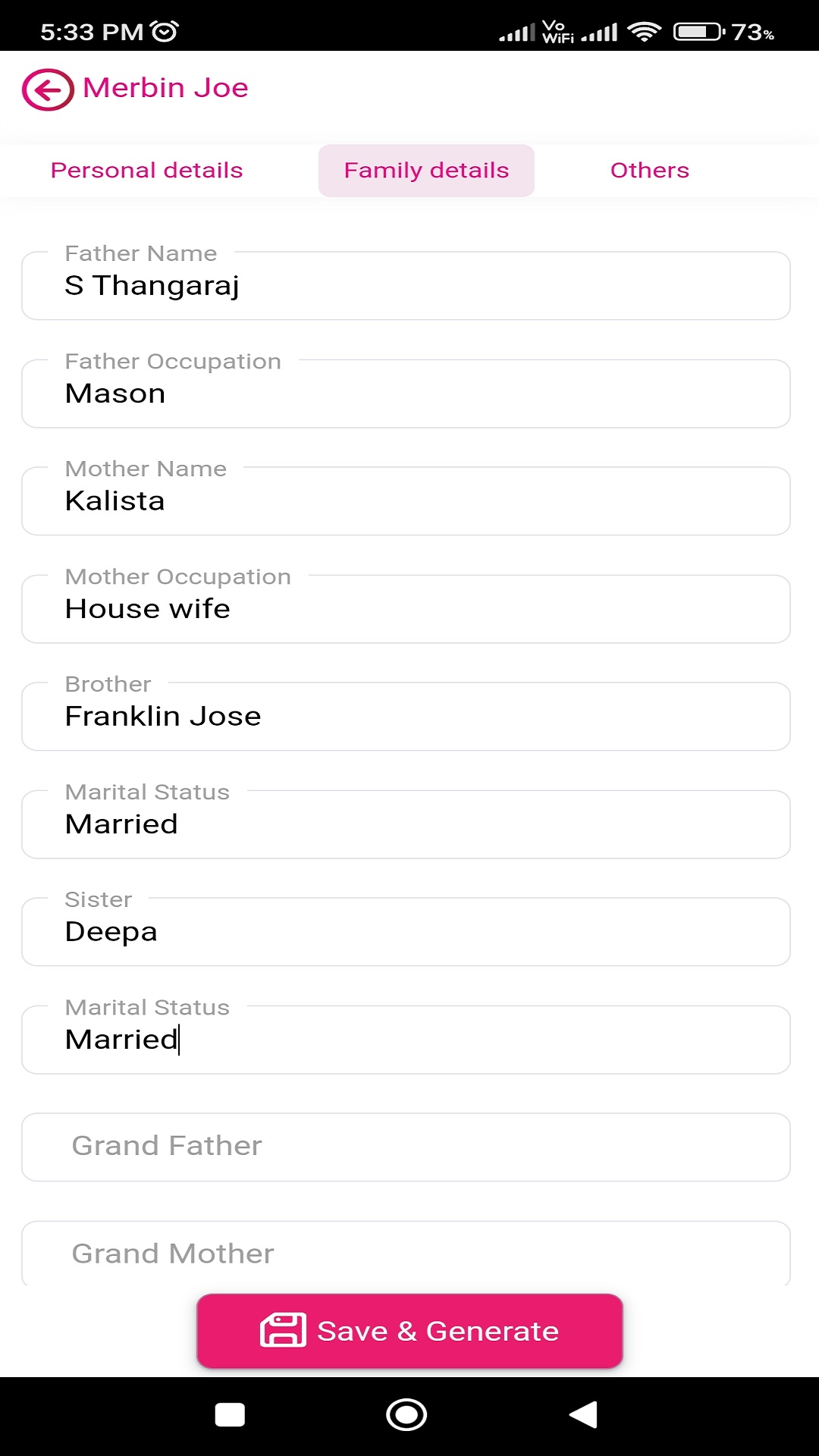
Task: Click the empty Grand Mother field
Action: coord(407,1253)
